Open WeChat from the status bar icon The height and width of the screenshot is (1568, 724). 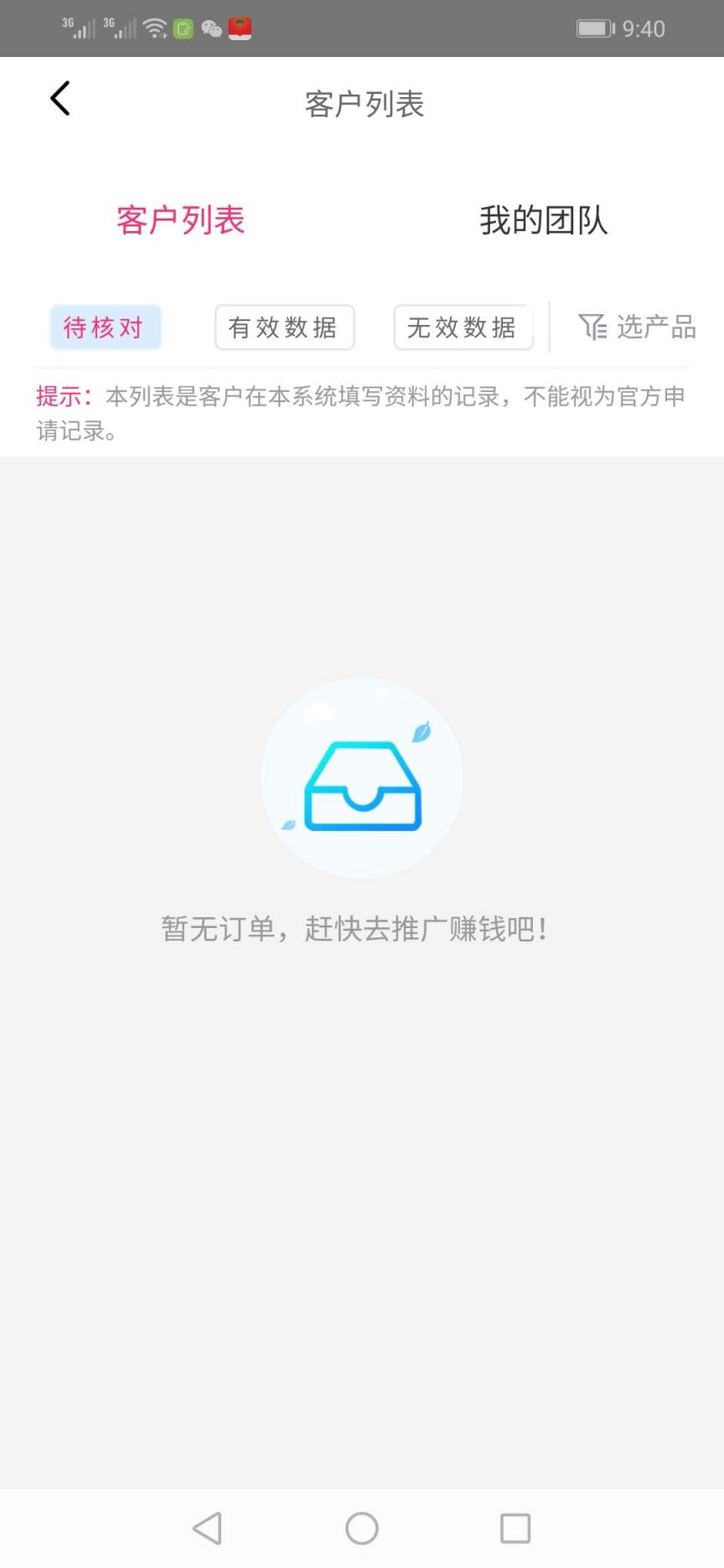211,28
